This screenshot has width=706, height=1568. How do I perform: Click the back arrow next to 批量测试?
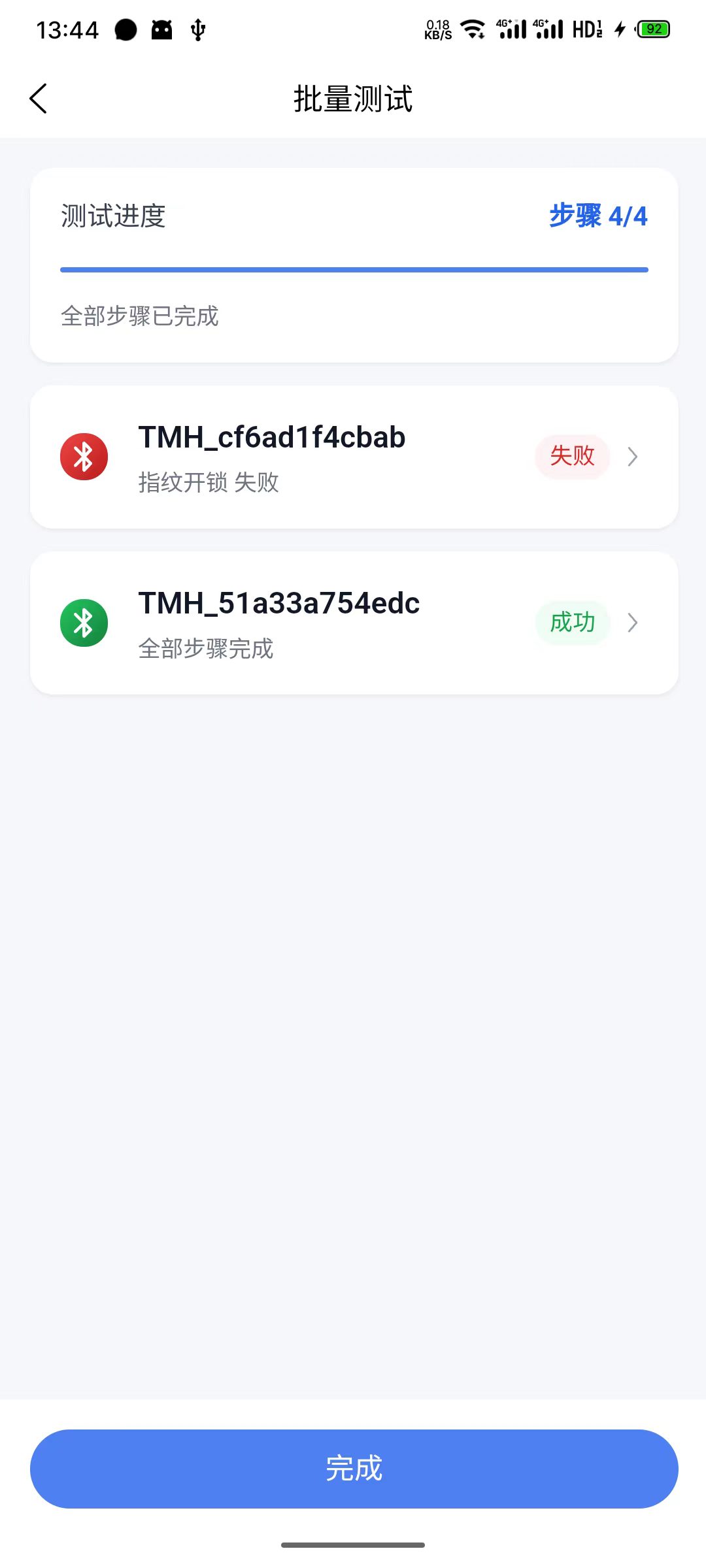[x=38, y=99]
